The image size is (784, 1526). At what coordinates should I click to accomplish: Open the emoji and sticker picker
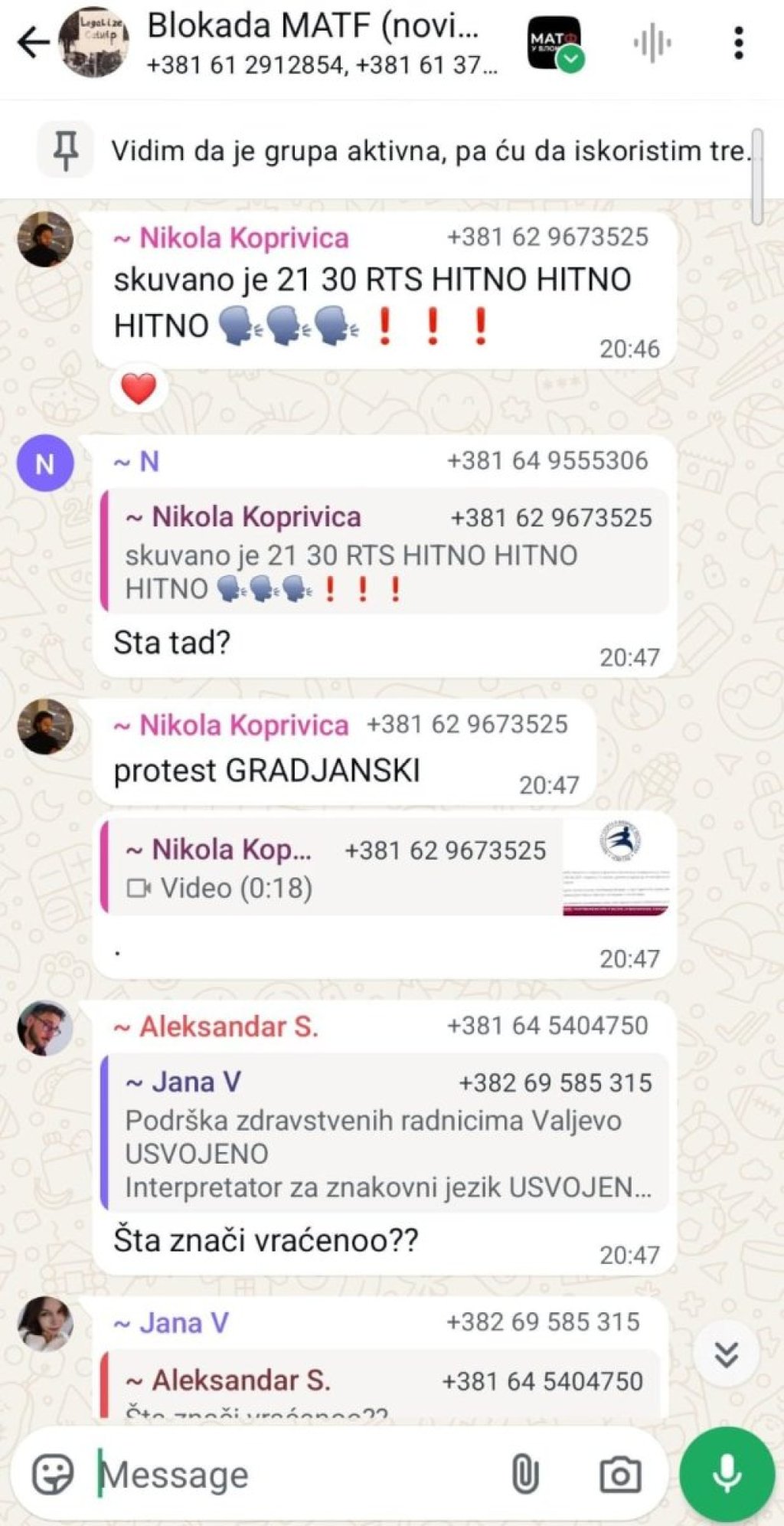click(x=53, y=1474)
